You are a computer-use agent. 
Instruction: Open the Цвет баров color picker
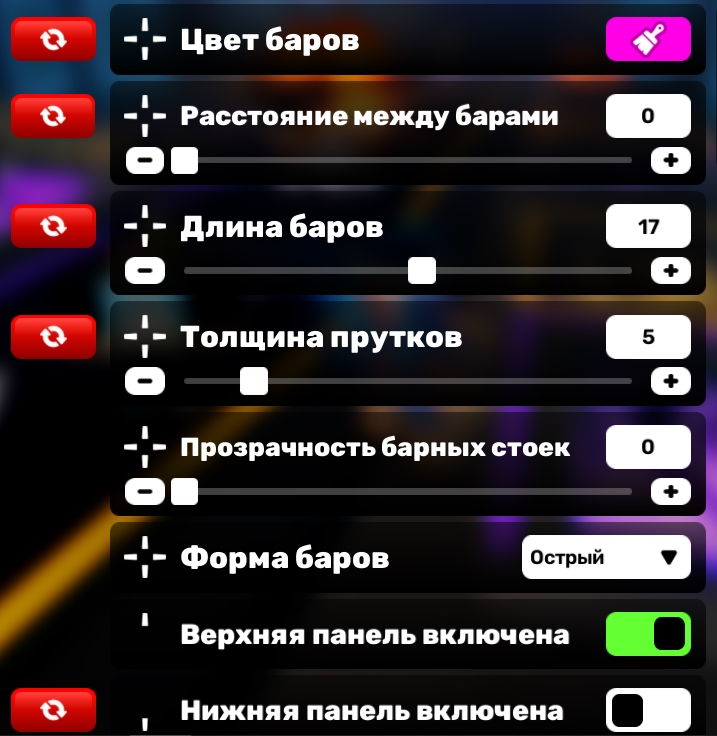pos(648,41)
